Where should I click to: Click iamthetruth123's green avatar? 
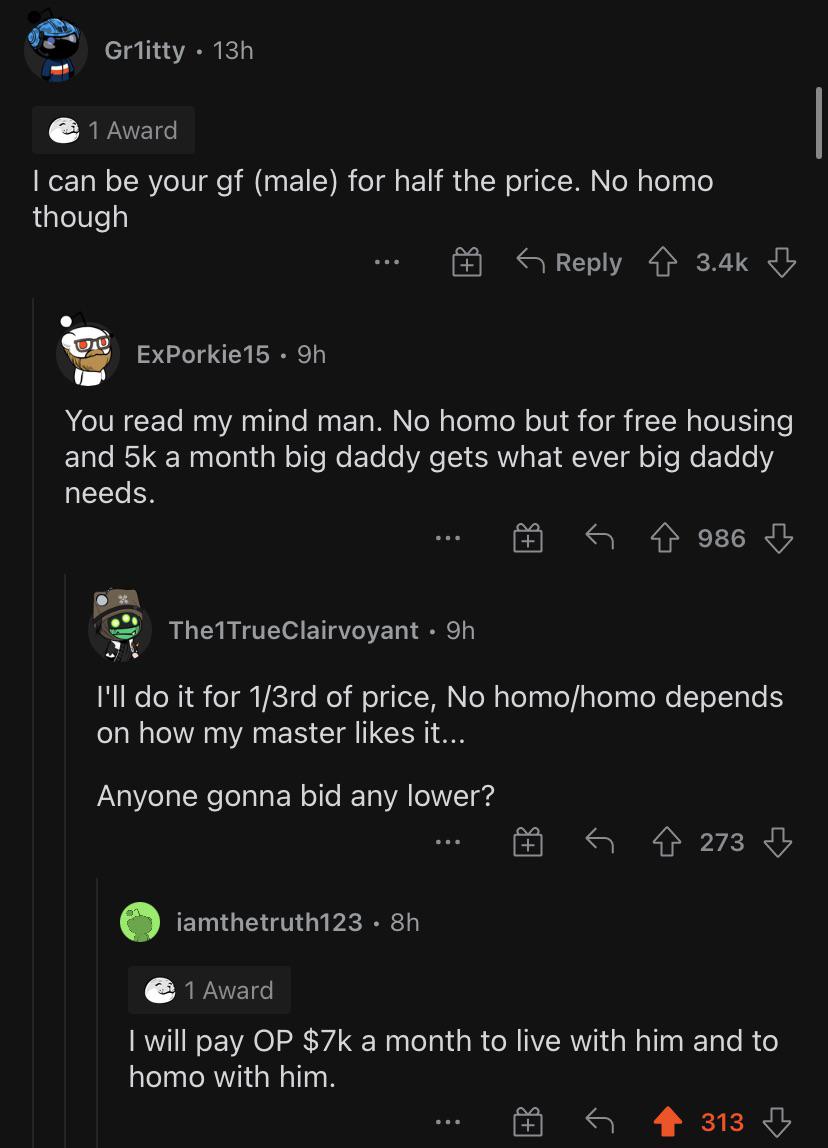pos(141,922)
